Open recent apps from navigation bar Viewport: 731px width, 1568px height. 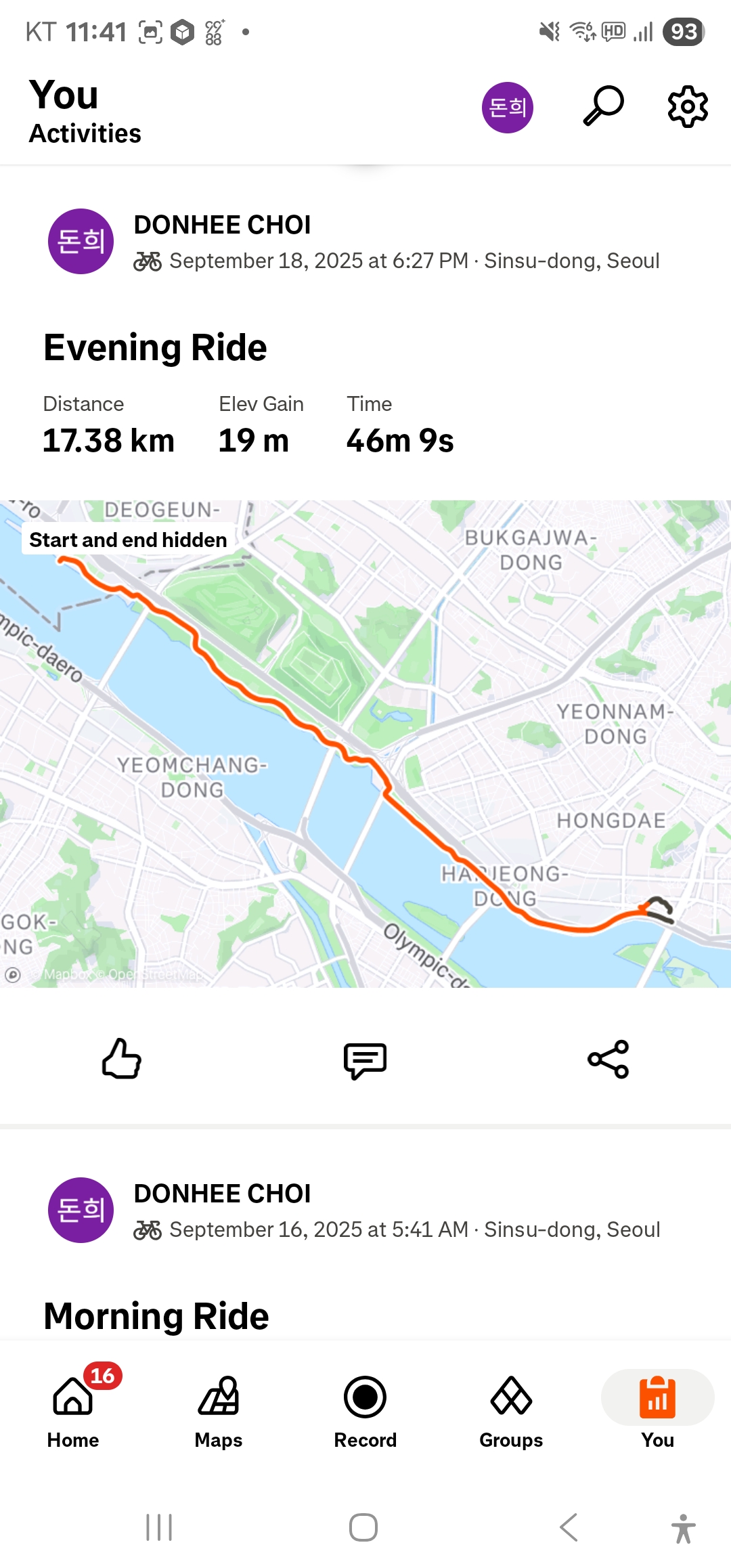pyautogui.click(x=160, y=1527)
